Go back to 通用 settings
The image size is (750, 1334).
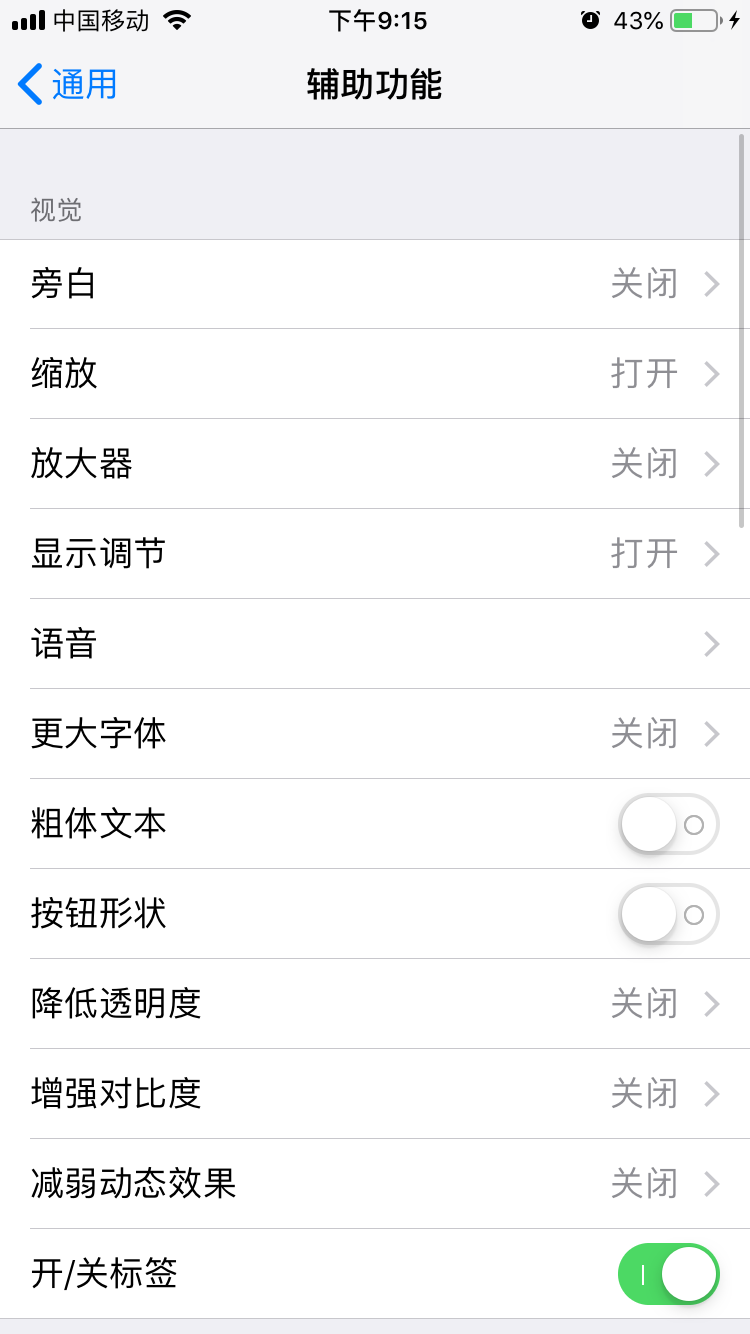(68, 85)
